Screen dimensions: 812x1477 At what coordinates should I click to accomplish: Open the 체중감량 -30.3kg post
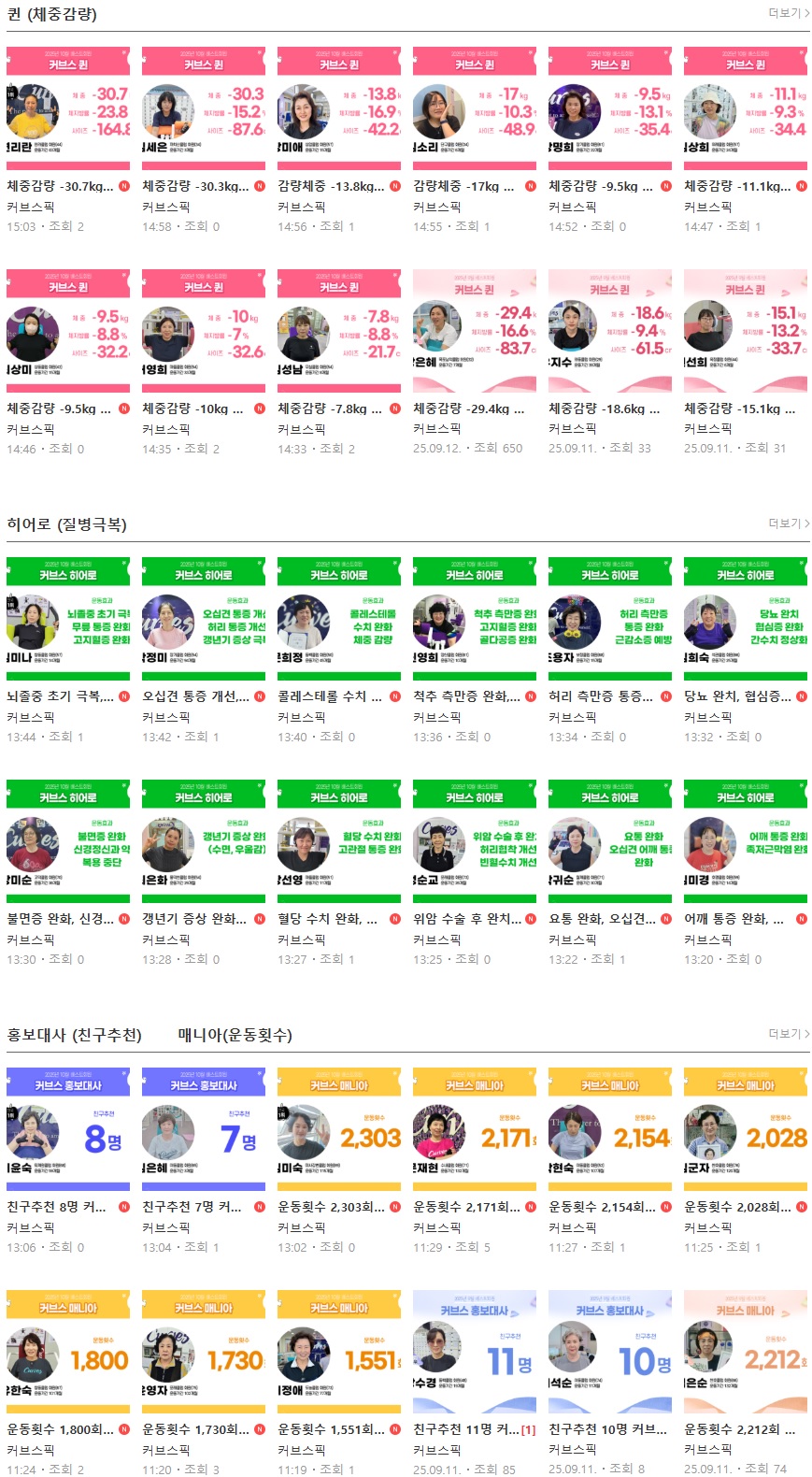(x=195, y=186)
